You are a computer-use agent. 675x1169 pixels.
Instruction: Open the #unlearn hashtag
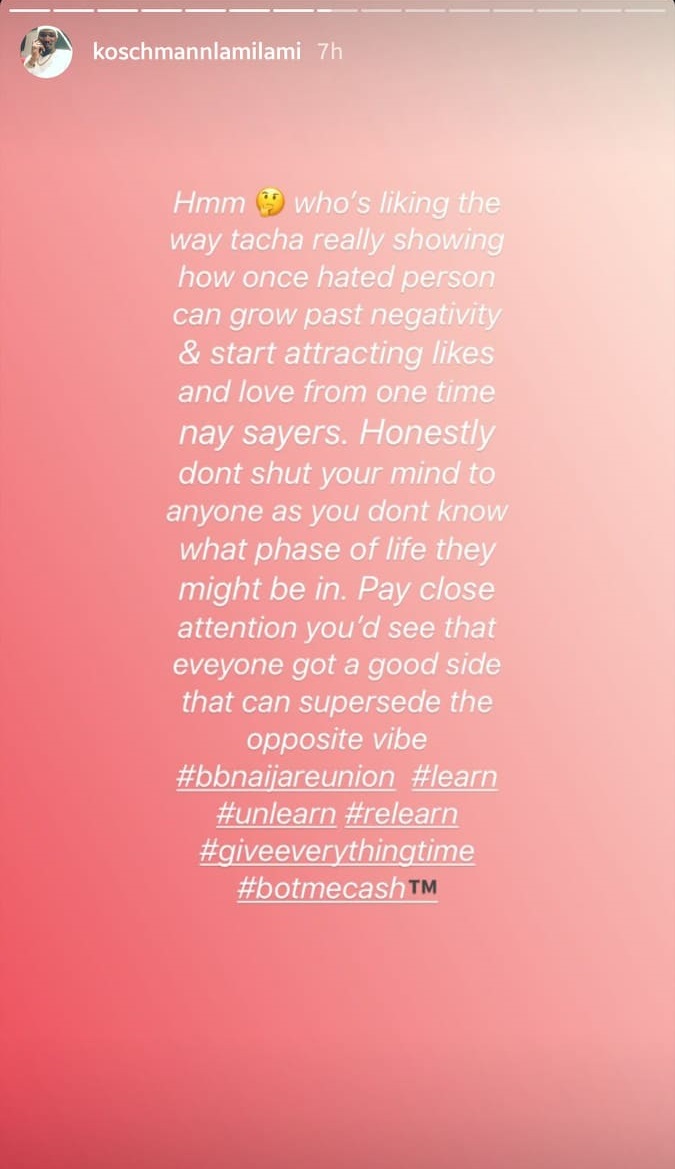point(276,814)
